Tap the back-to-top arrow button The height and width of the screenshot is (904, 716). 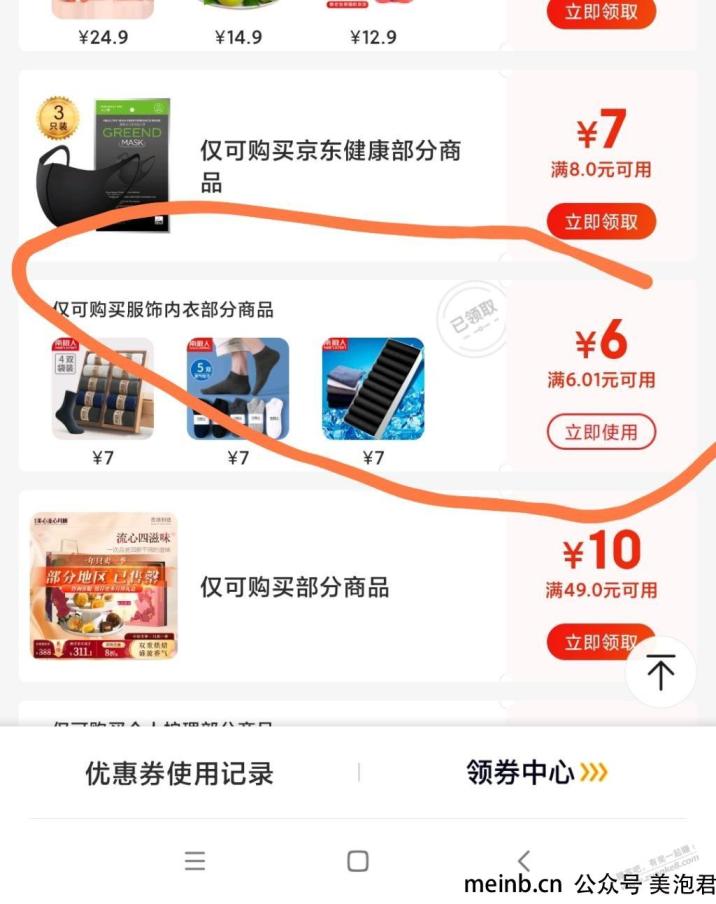click(x=661, y=673)
